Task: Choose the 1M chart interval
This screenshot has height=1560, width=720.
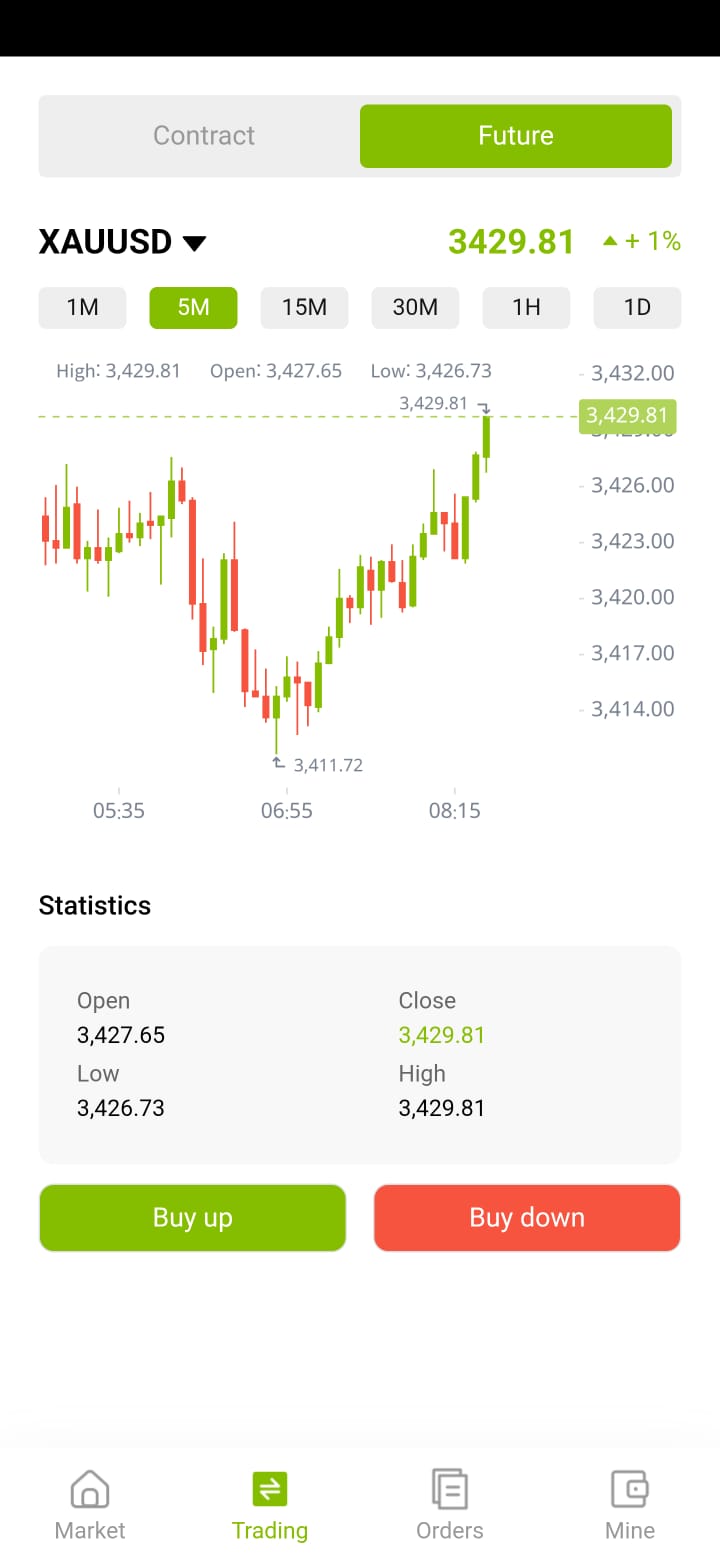Action: point(83,308)
